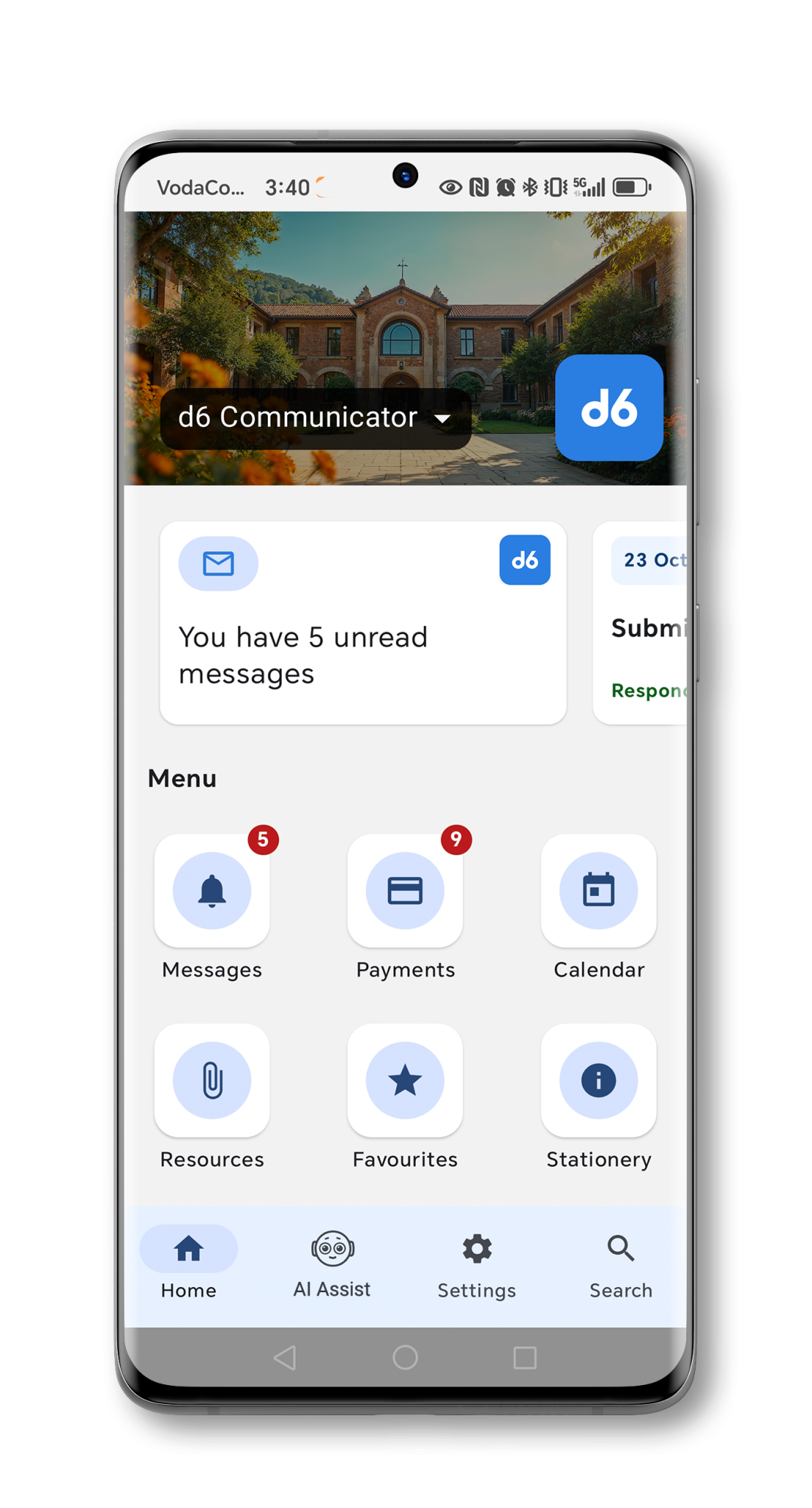Open the Favourites star icon
The width and height of the screenshot is (812, 1508).
pyautogui.click(x=404, y=1080)
